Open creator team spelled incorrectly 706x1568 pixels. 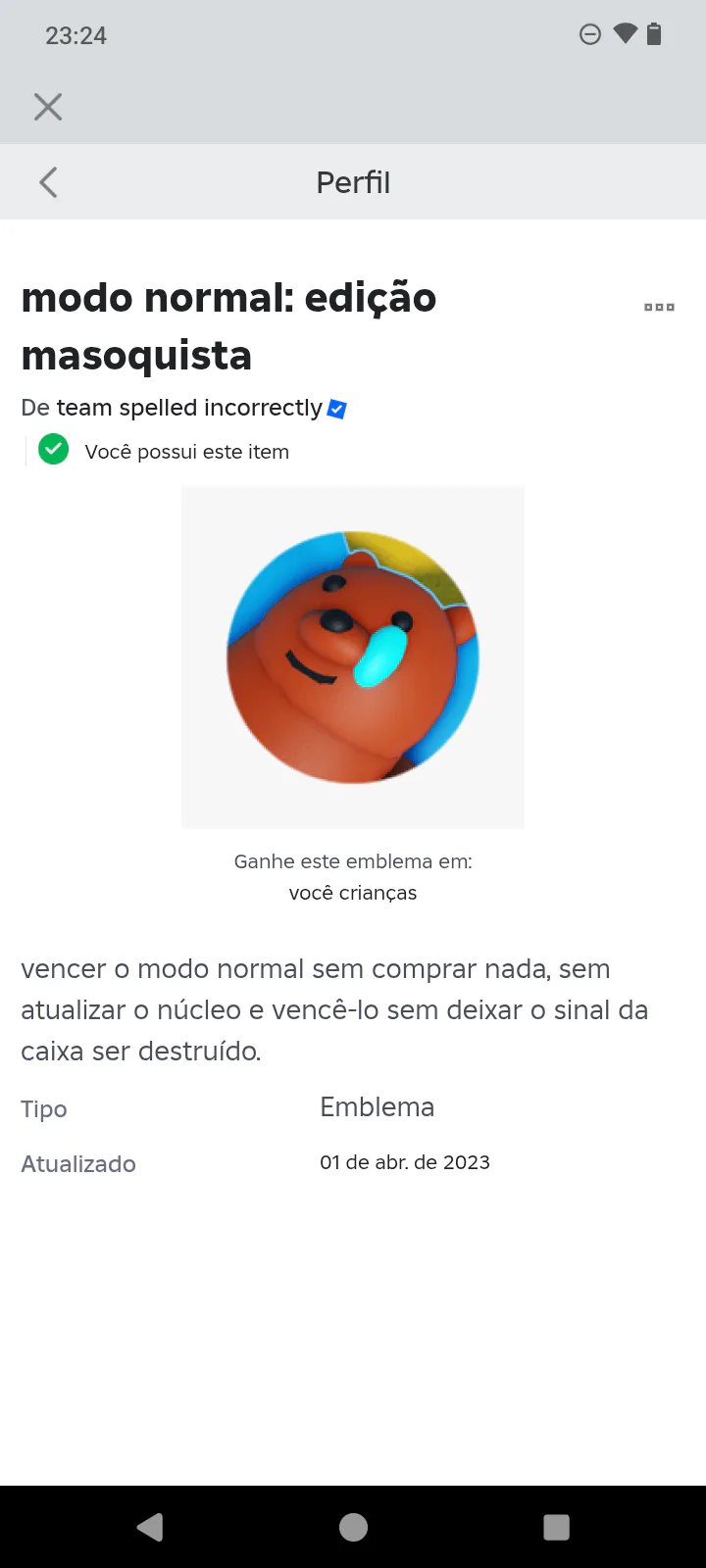click(189, 408)
